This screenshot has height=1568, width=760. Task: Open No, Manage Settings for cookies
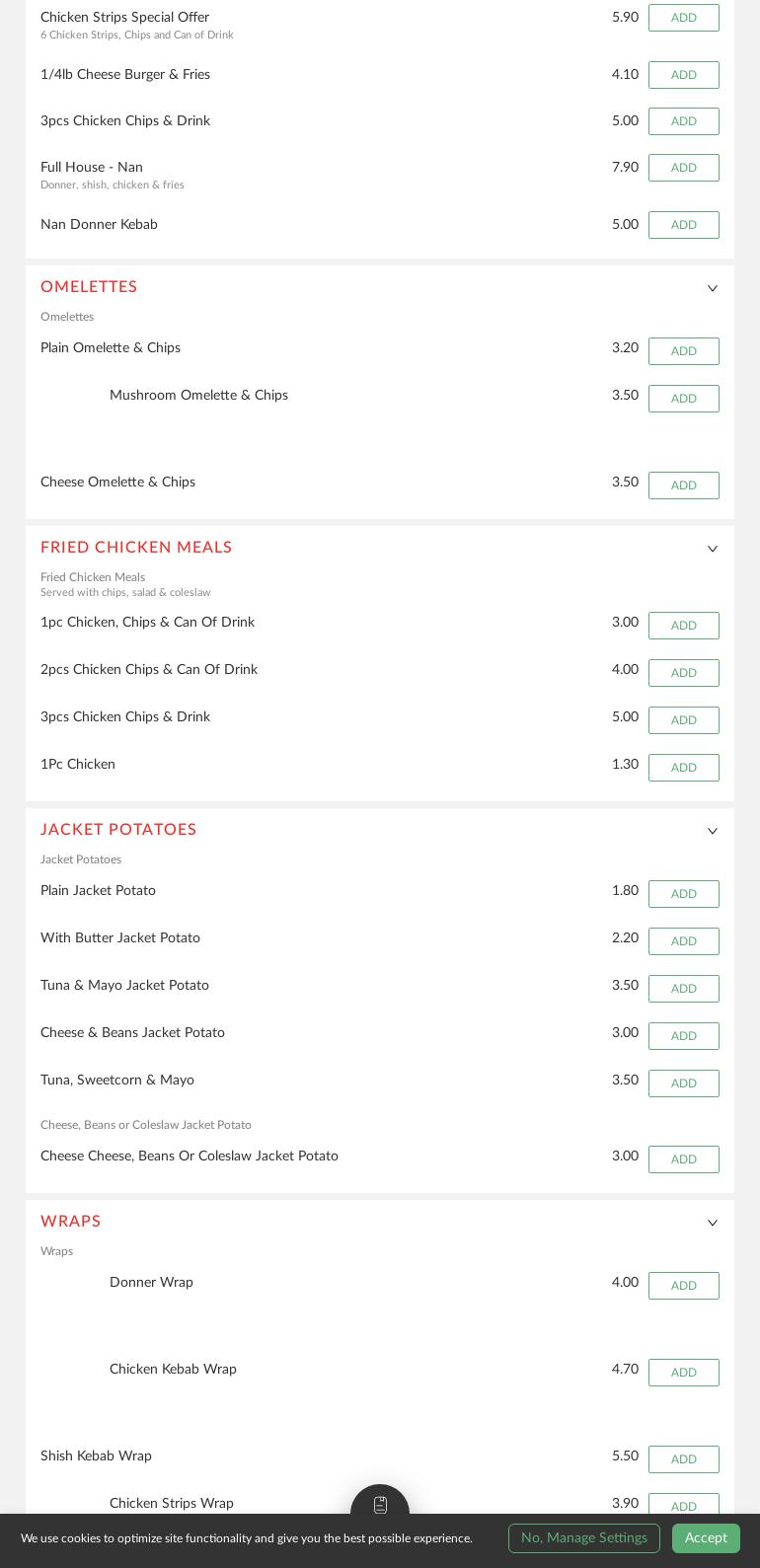[x=583, y=1538]
